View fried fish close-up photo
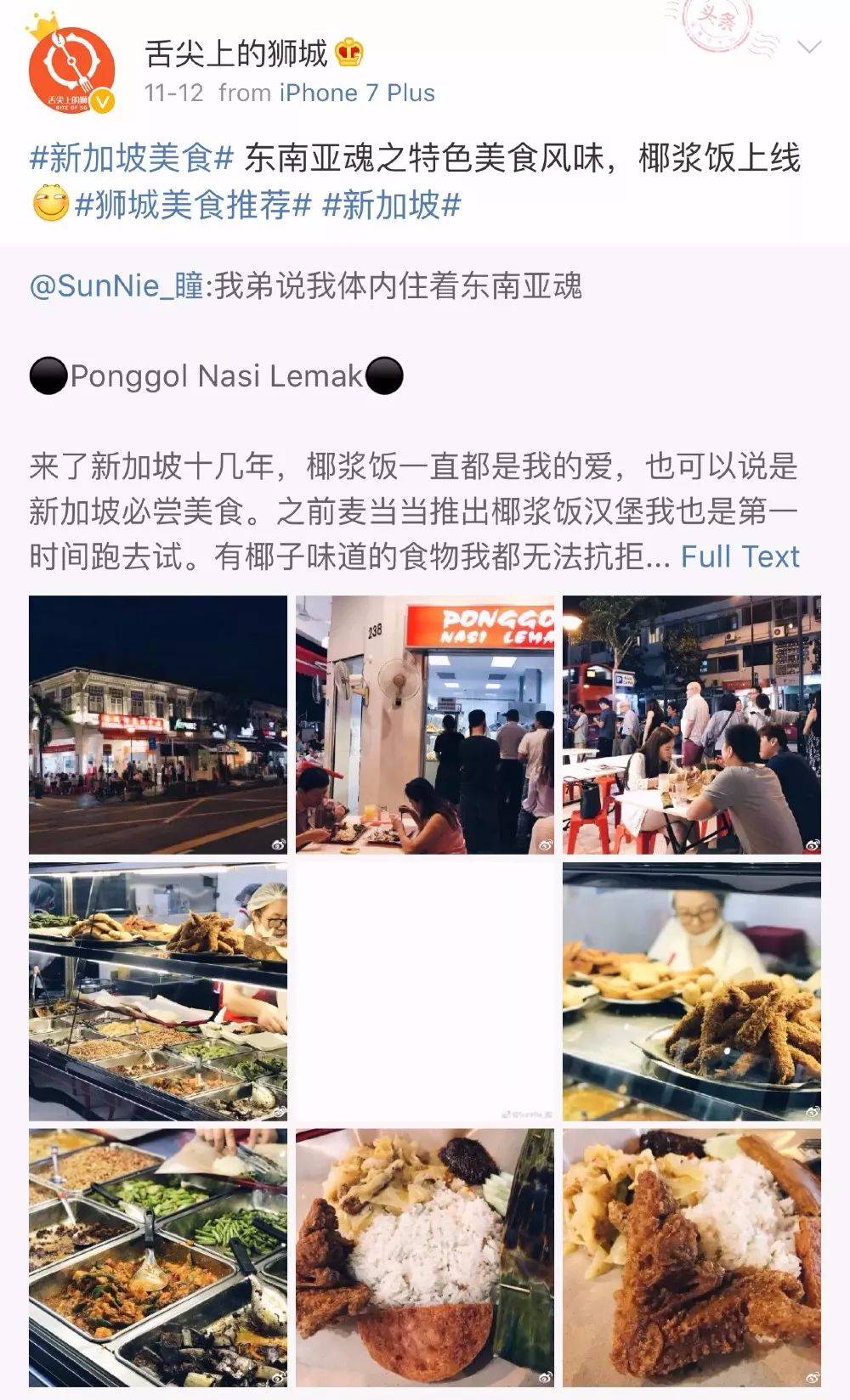The height and width of the screenshot is (1400, 850). tap(692, 991)
